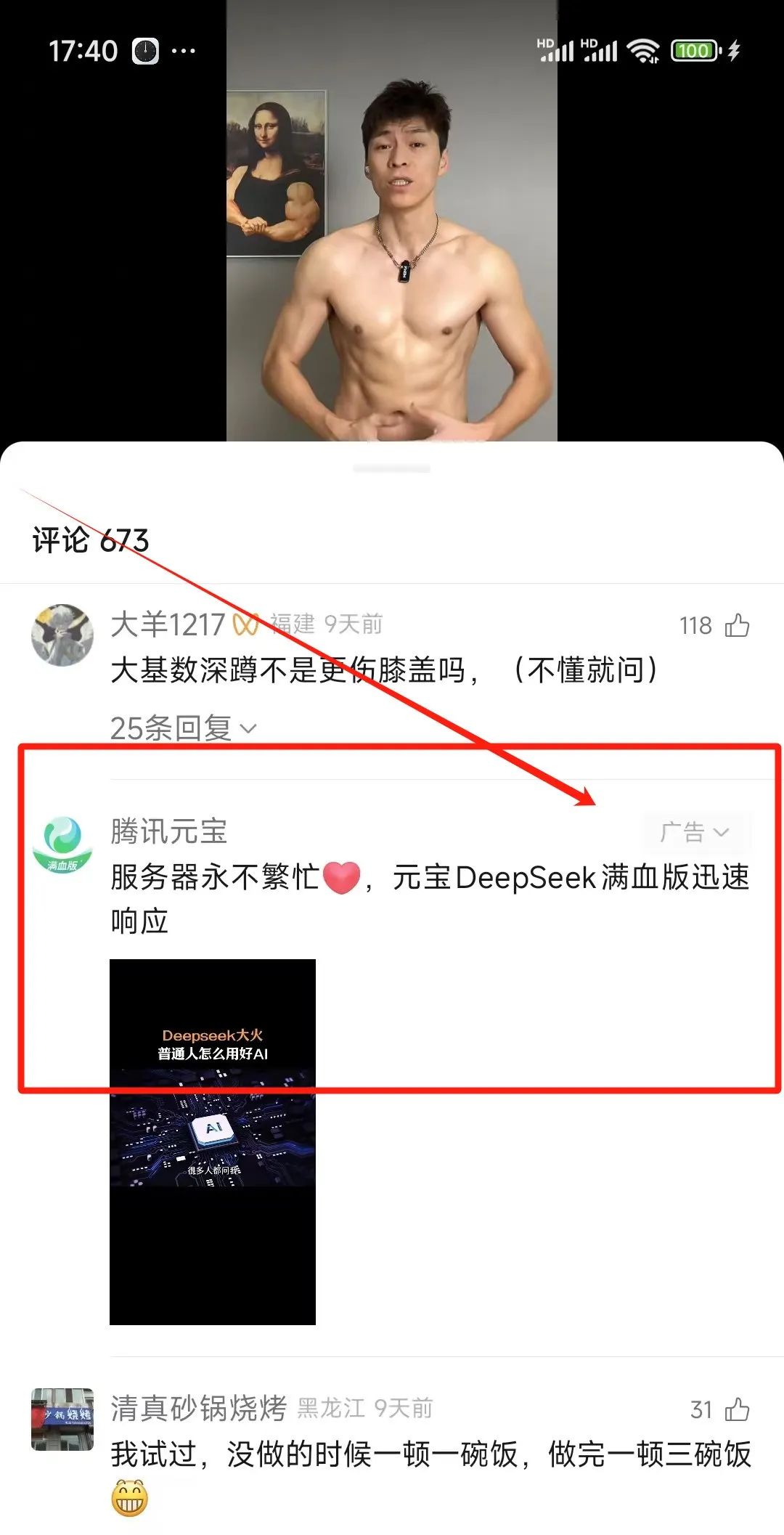Open 腾讯元宝's profile avatar
Image resolution: width=784 pixels, height=1535 pixels.
click(x=62, y=843)
